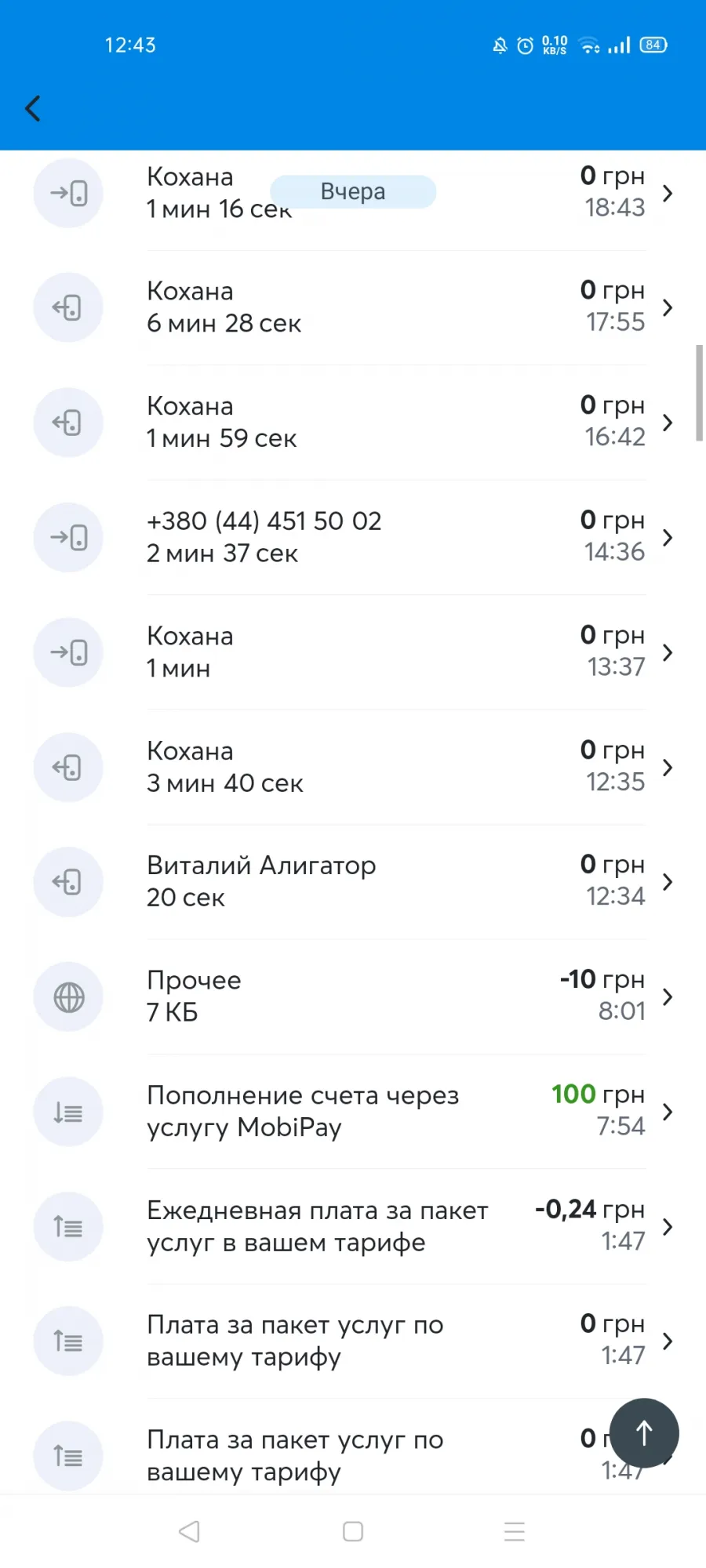Open recent apps from navigation bar

point(515,1531)
